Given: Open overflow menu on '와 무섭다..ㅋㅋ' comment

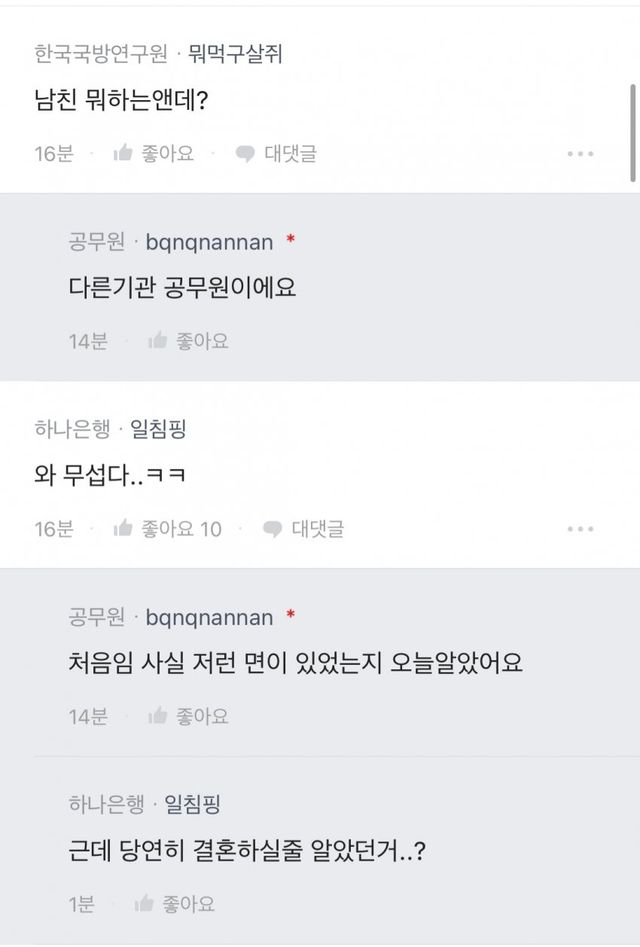Looking at the screenshot, I should click(580, 529).
